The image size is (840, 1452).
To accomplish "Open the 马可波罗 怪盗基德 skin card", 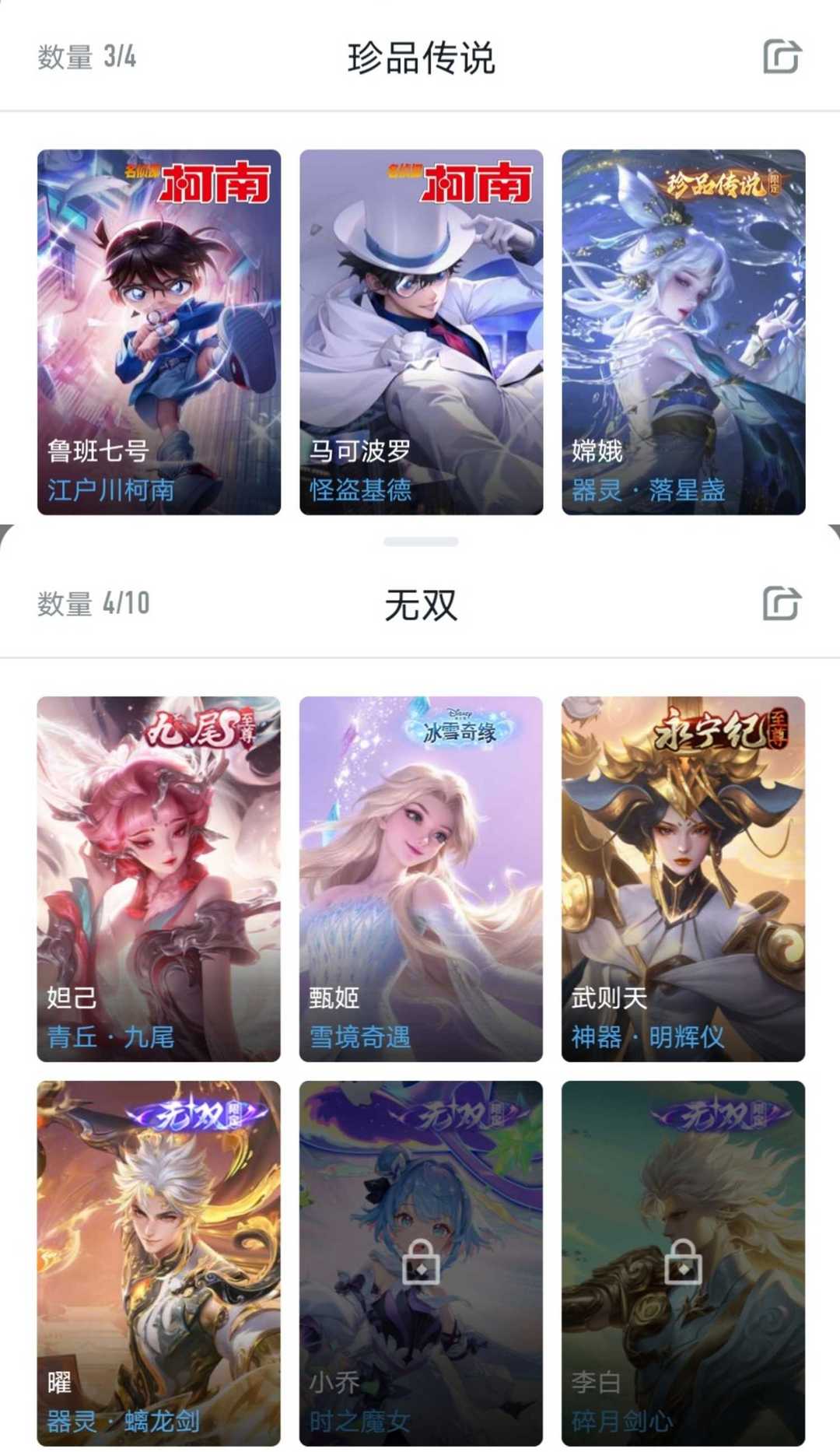I will point(421,332).
